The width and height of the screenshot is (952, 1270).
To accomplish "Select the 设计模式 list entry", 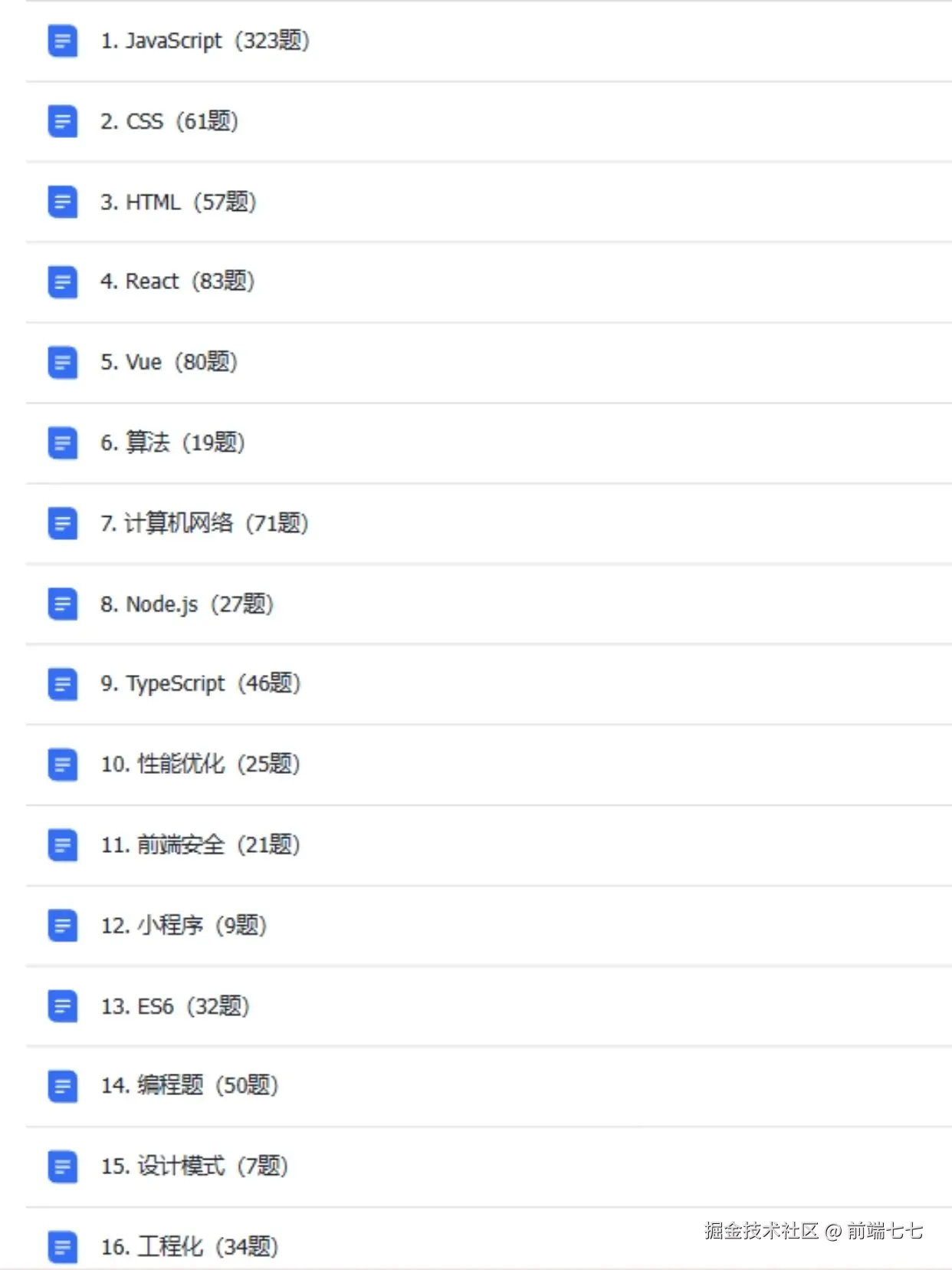I will tap(195, 1166).
